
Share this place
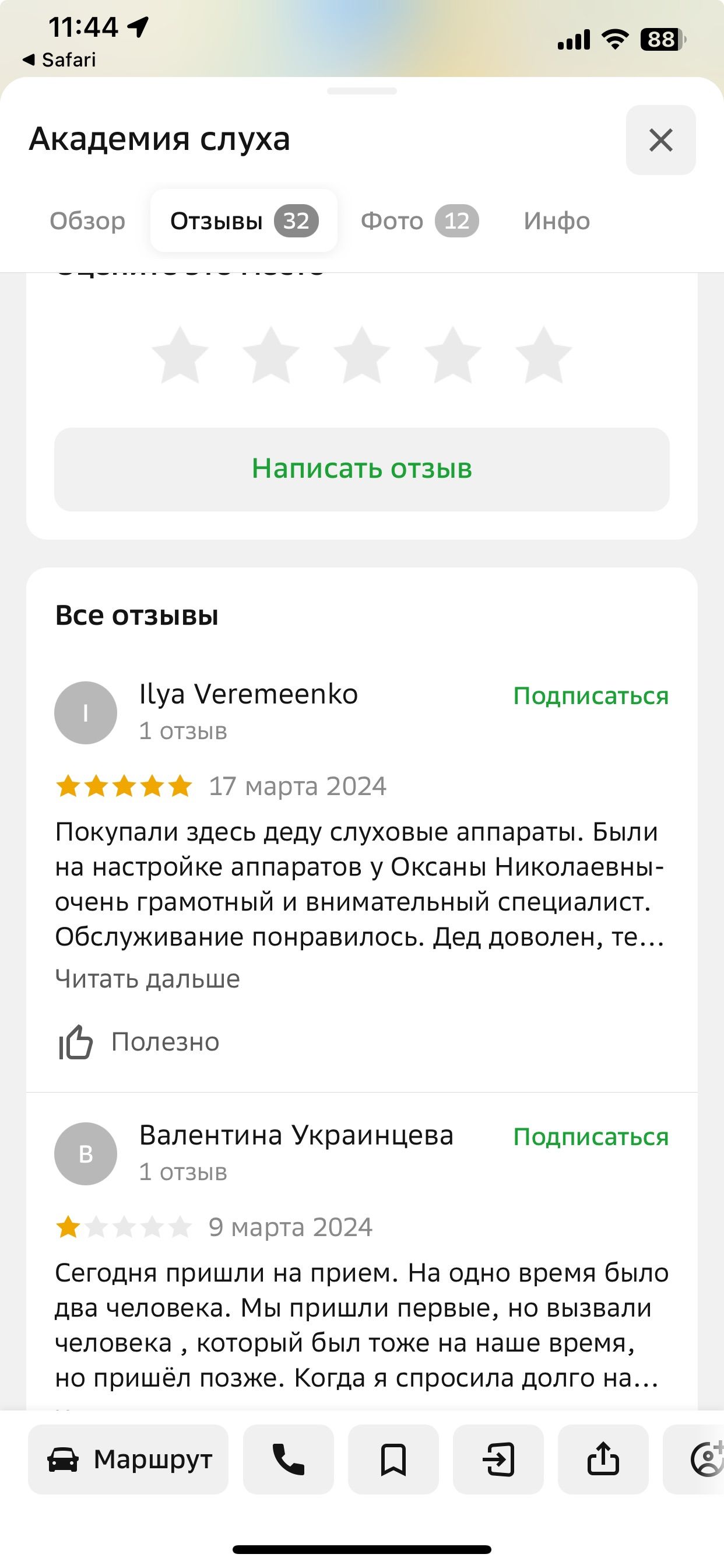tap(603, 1459)
